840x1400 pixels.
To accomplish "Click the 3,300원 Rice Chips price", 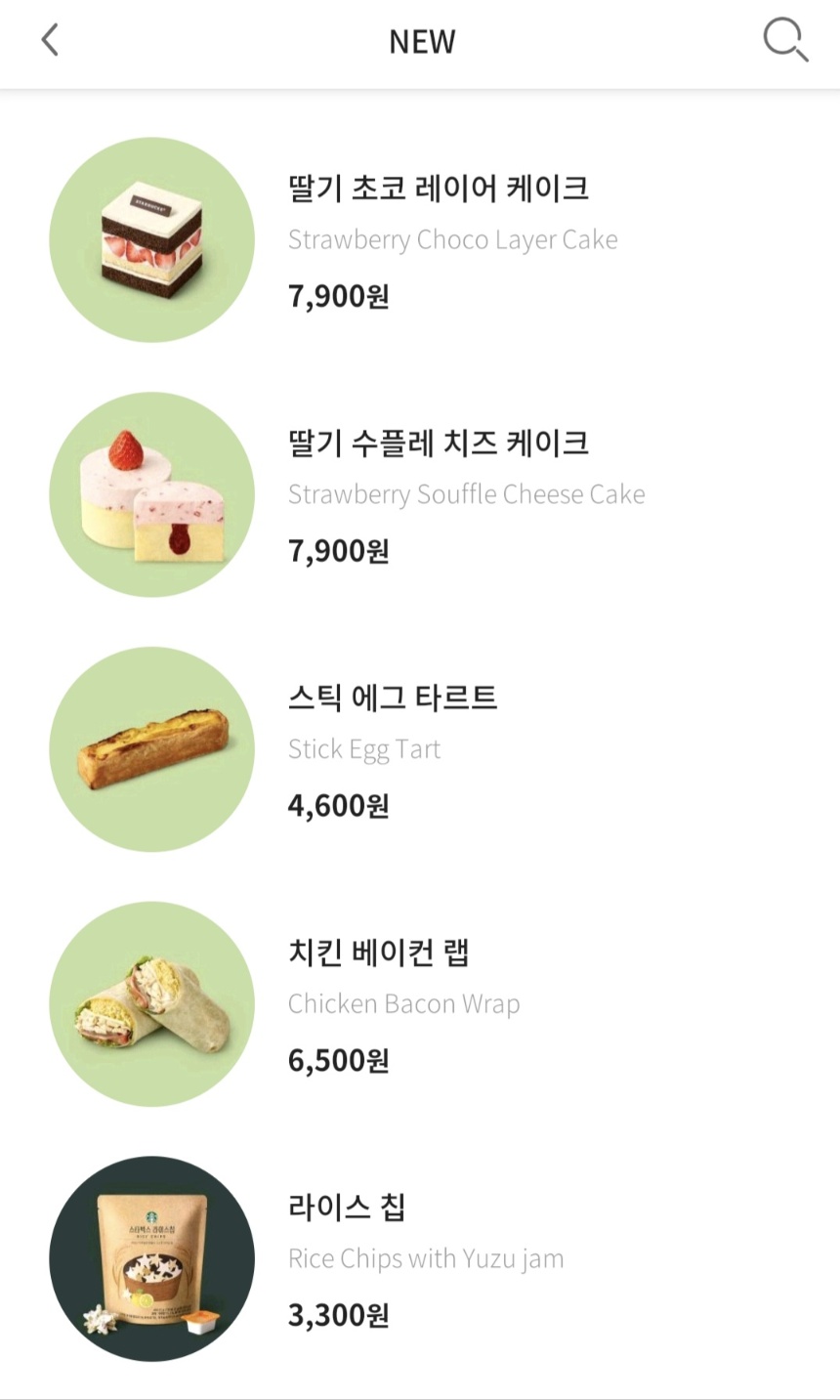I will coord(337,1315).
